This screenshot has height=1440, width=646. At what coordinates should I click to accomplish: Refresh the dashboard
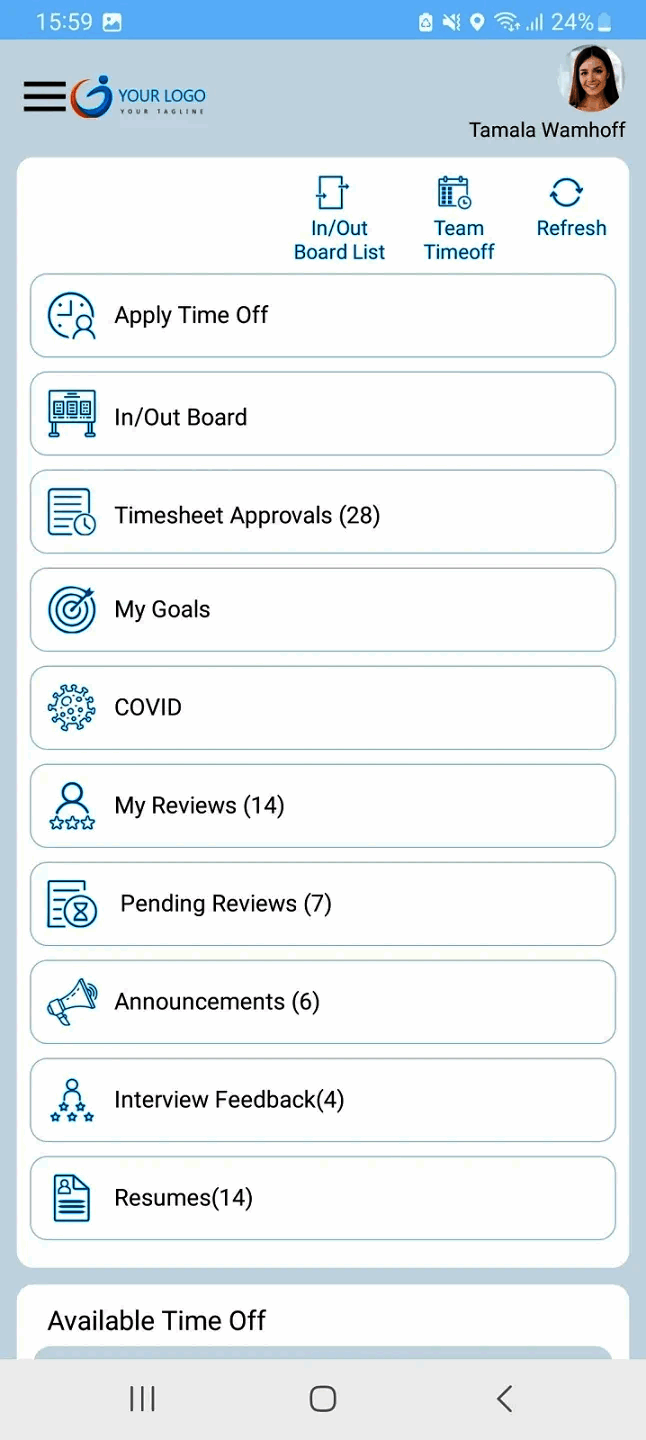[571, 208]
